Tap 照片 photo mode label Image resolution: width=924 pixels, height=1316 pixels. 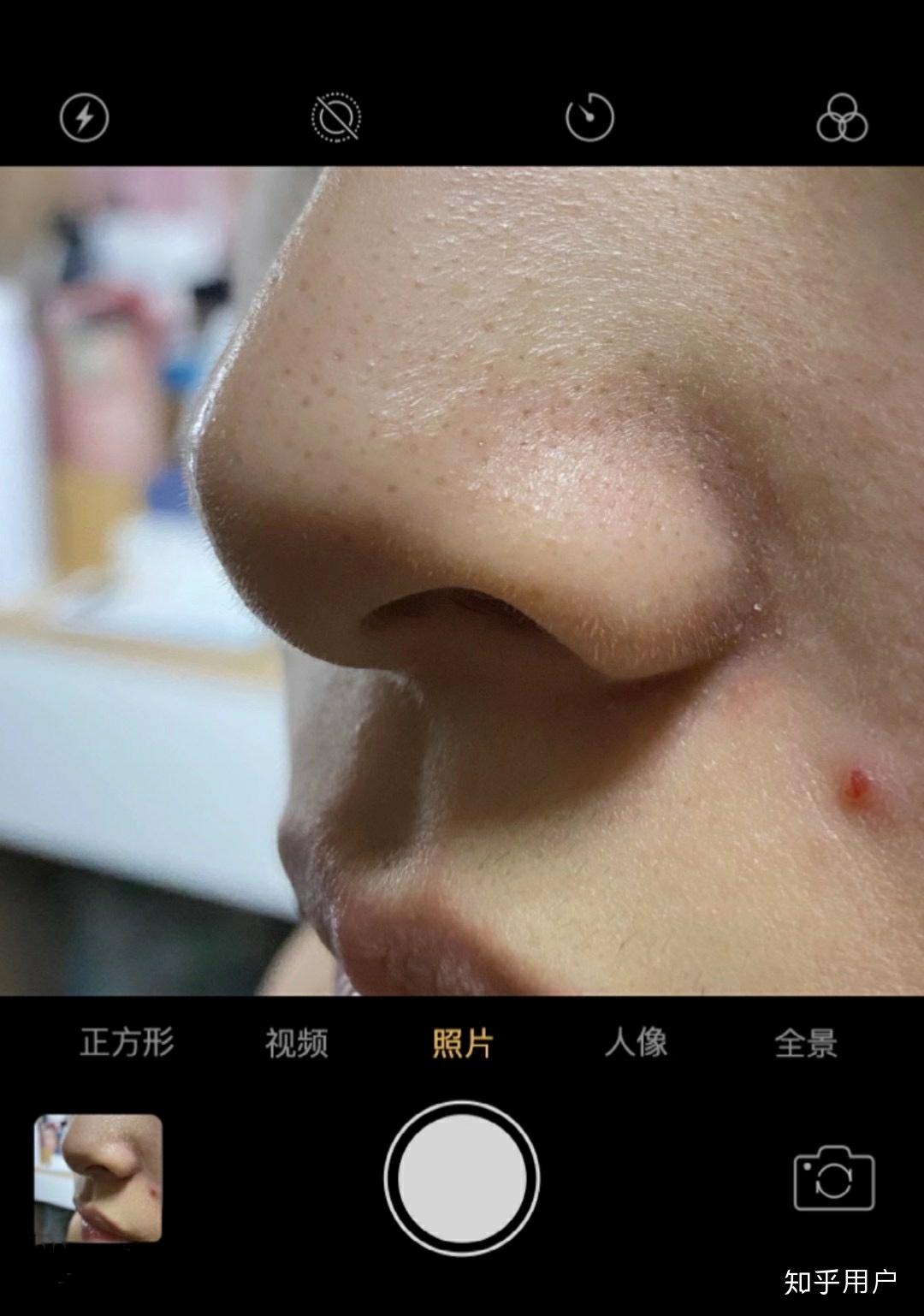point(462,1043)
